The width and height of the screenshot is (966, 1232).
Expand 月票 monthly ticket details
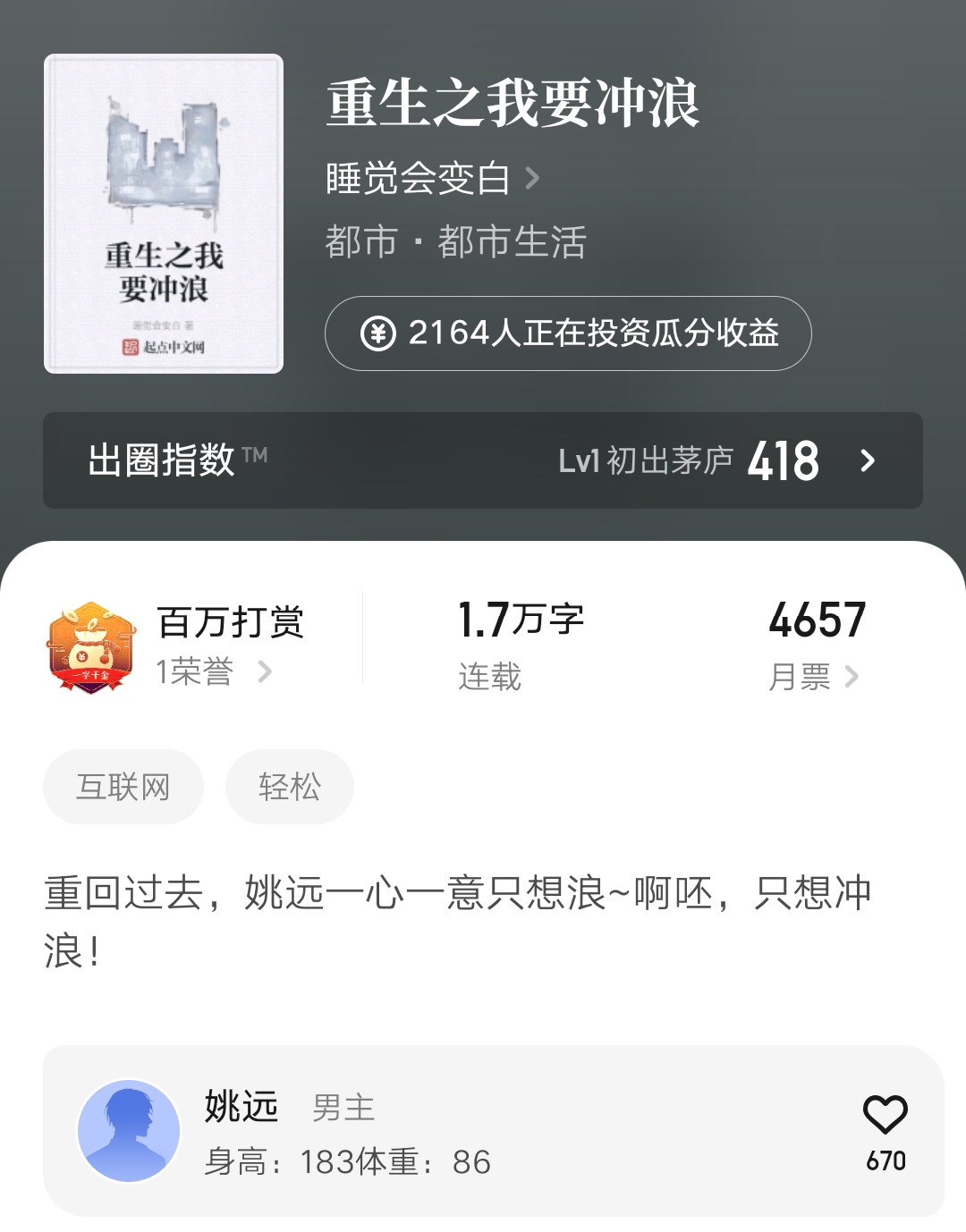pos(814,678)
